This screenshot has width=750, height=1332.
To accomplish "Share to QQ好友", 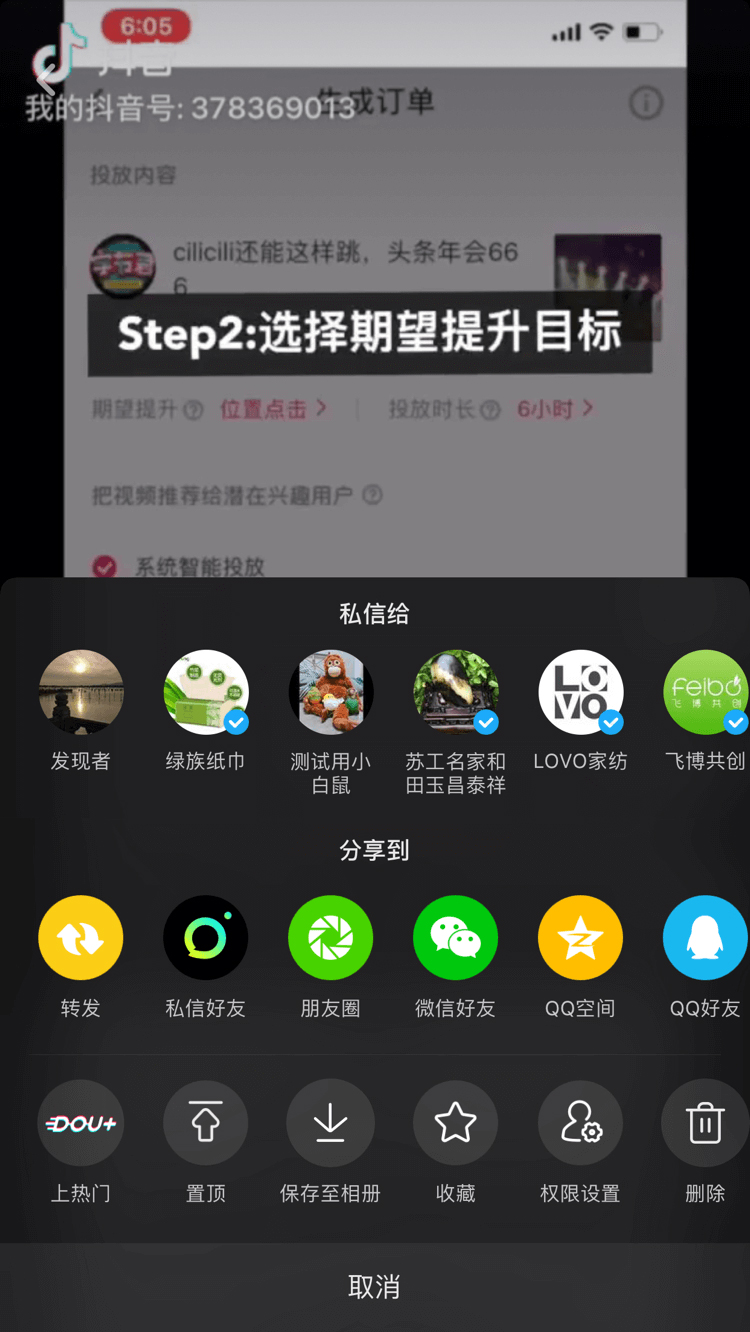I will pos(705,938).
